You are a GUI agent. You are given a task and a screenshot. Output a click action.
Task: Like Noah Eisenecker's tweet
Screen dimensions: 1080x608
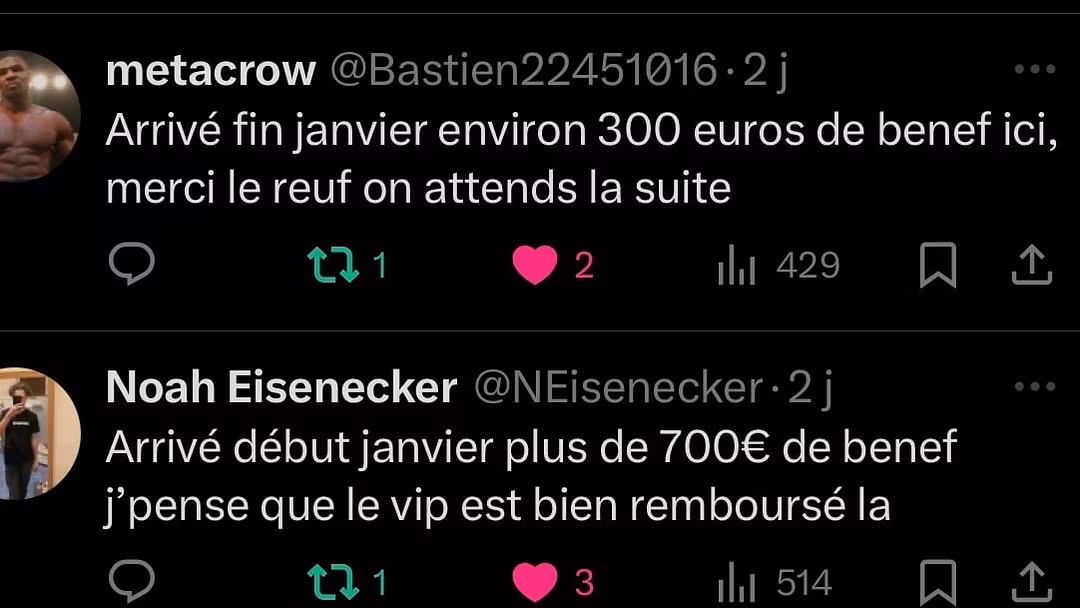(535, 582)
